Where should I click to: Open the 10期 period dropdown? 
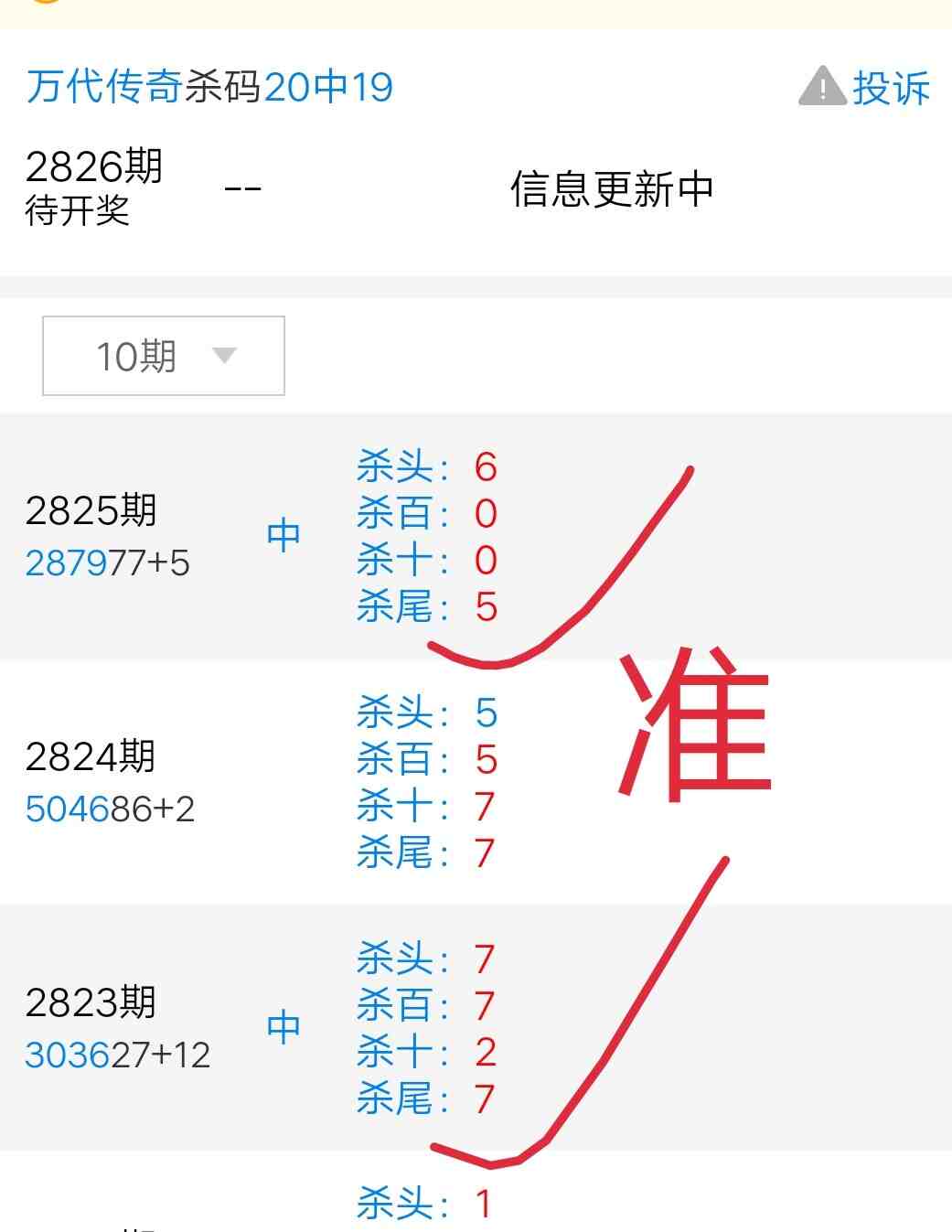pyautogui.click(x=164, y=356)
